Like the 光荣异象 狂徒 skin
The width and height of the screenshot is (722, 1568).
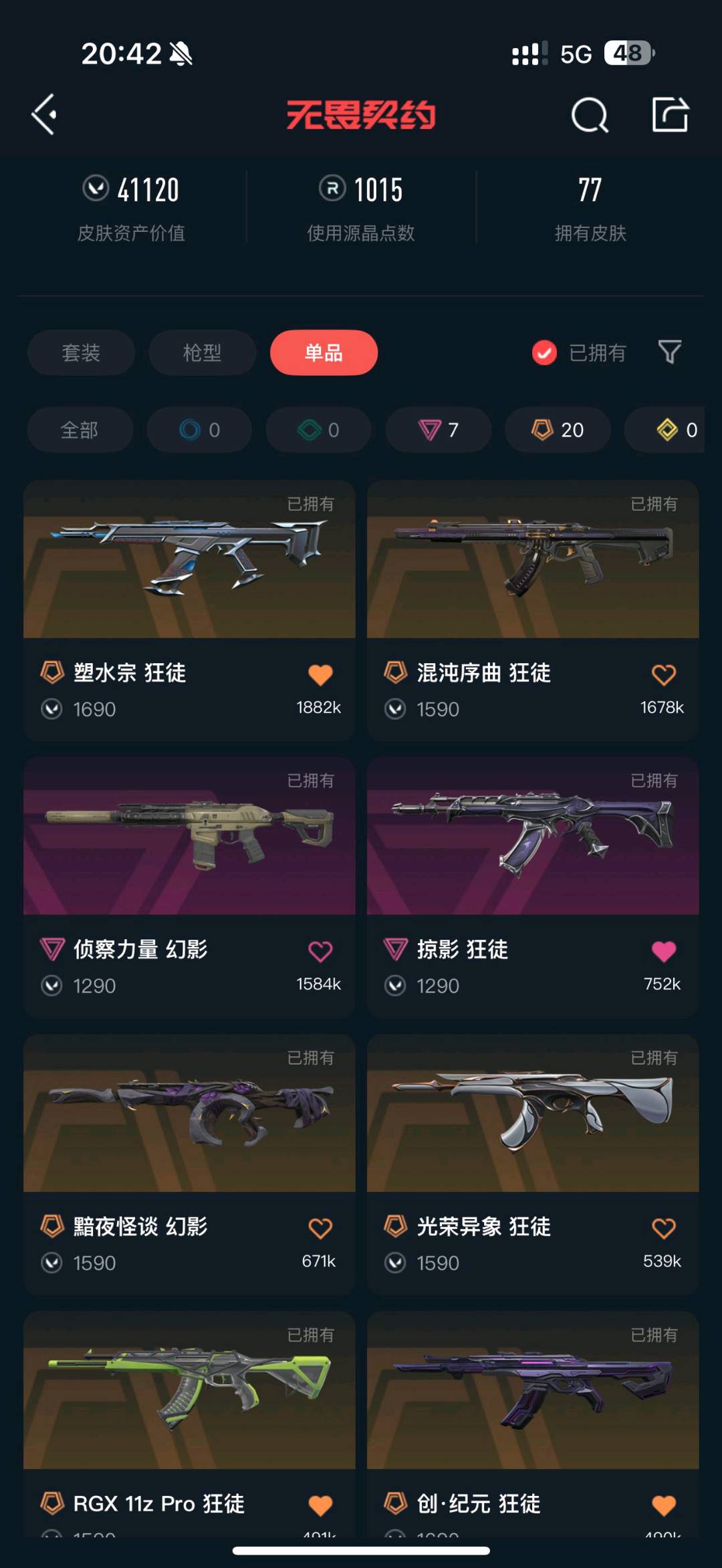(x=663, y=1228)
